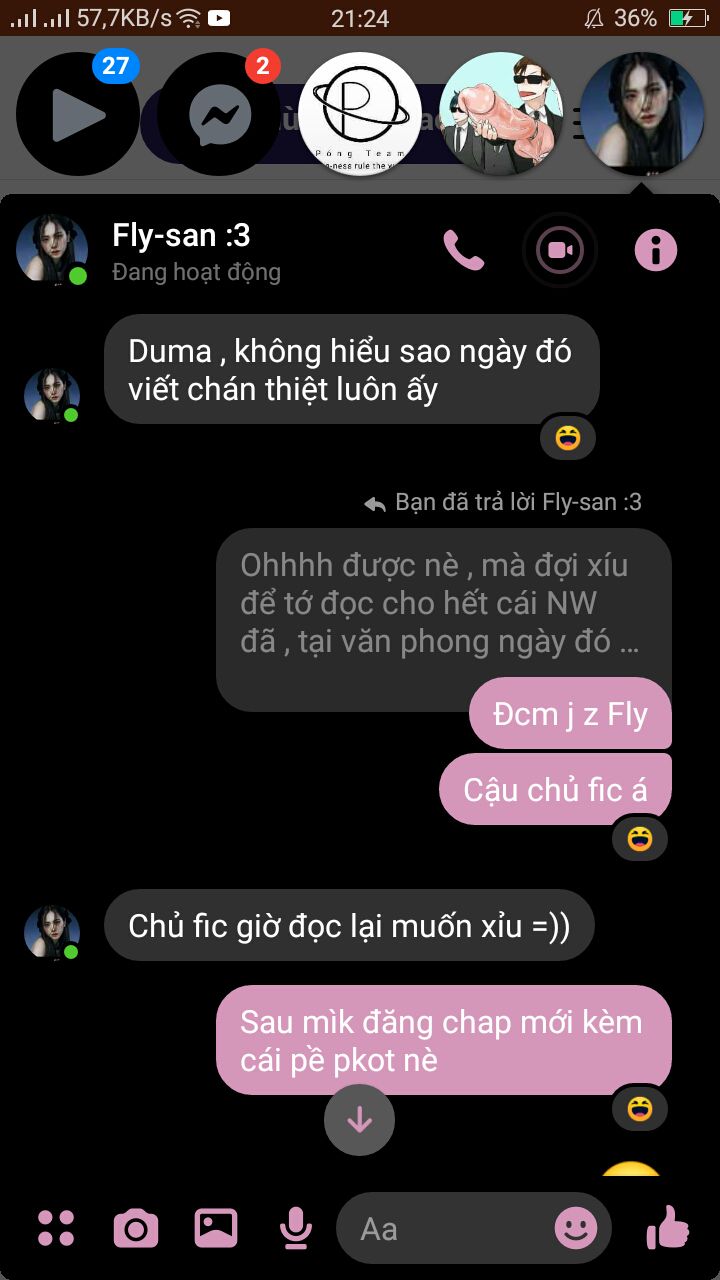Screen dimensions: 720x1280
Task: Open the four-dot more options menu
Action: click(56, 1228)
